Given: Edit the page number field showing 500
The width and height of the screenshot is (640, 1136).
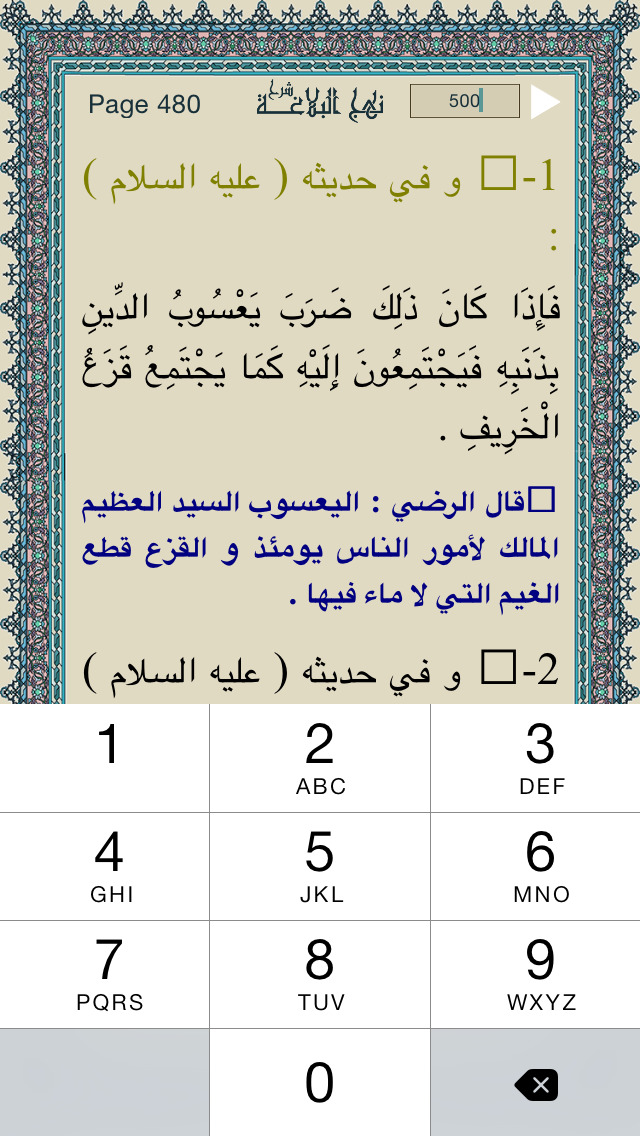Looking at the screenshot, I should coord(465,101).
